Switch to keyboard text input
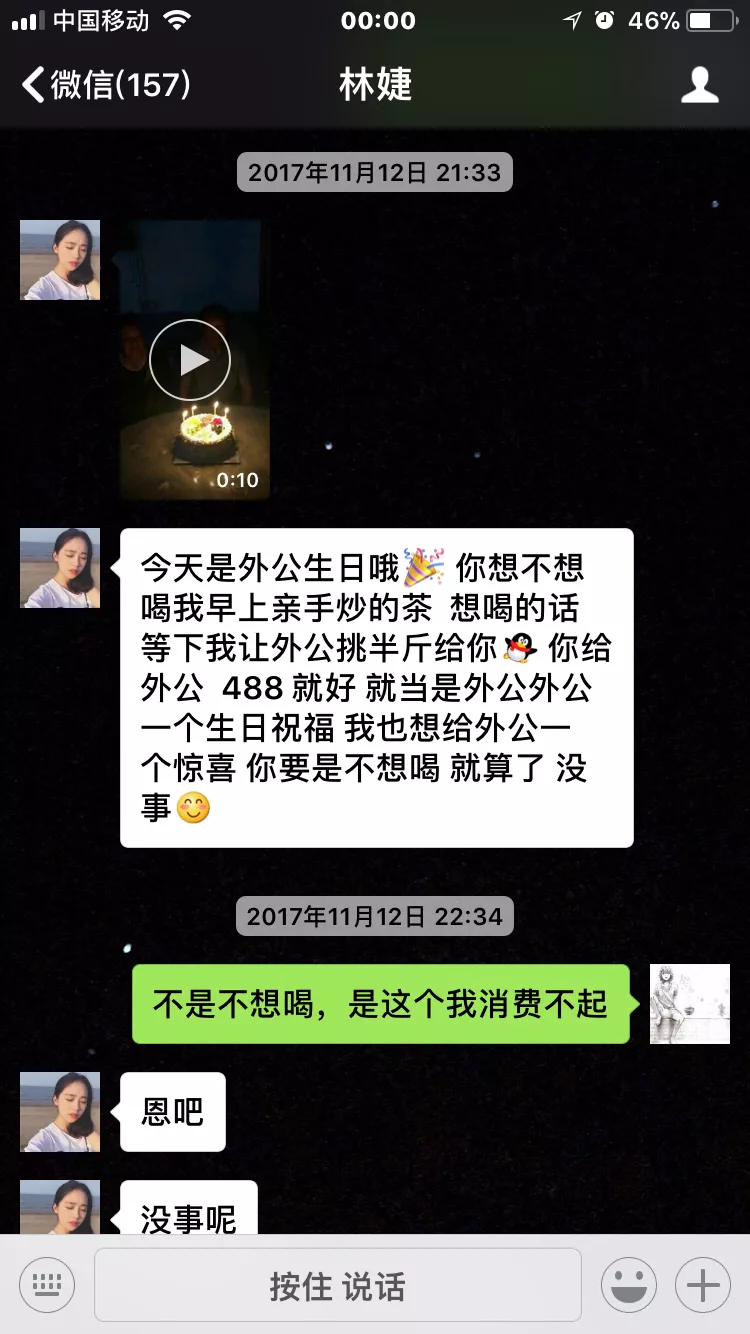 tap(47, 1285)
